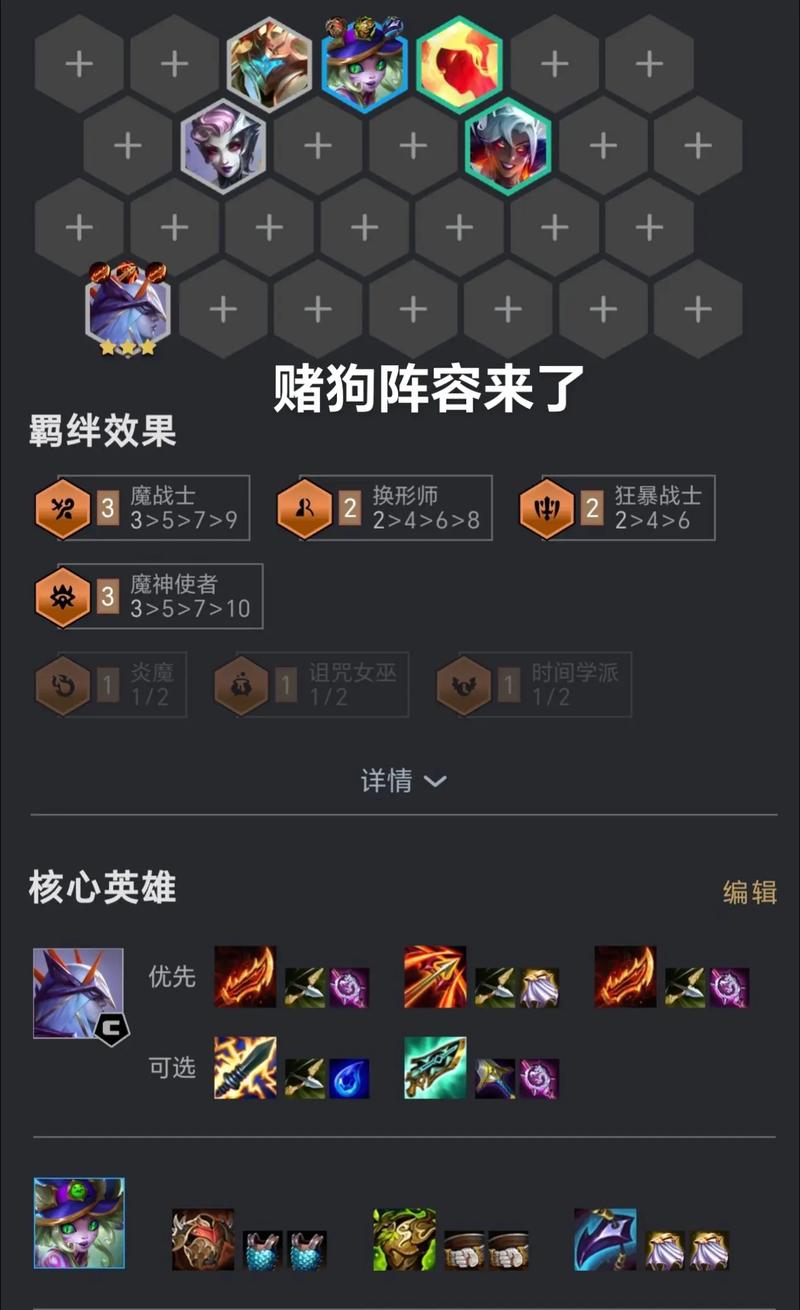Open the first core hero portrait
800x1310 pixels.
click(78, 993)
